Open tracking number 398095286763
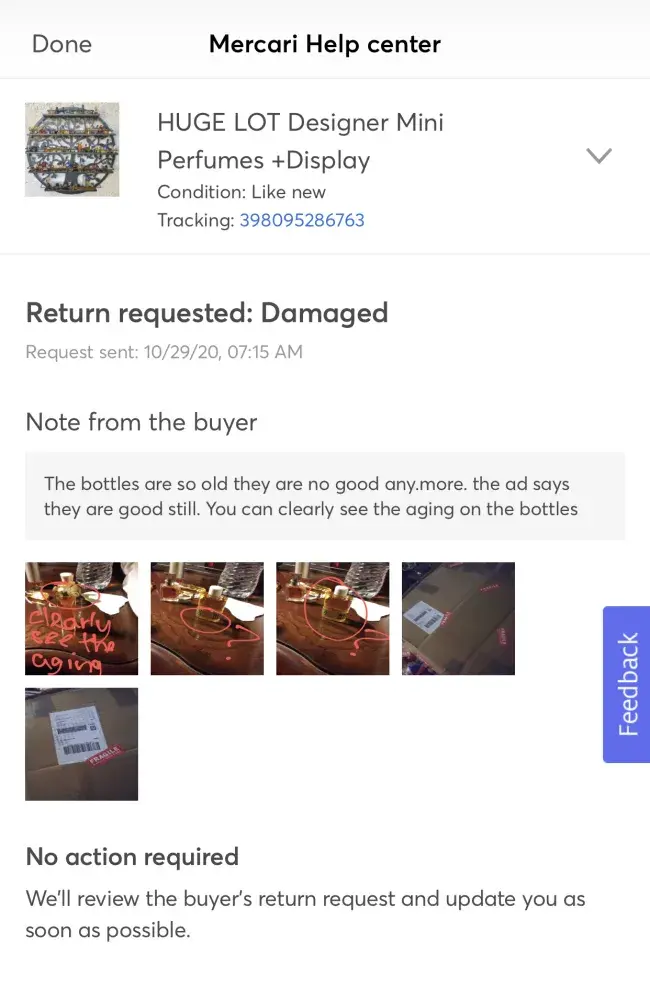The height and width of the screenshot is (1000, 650). point(301,220)
